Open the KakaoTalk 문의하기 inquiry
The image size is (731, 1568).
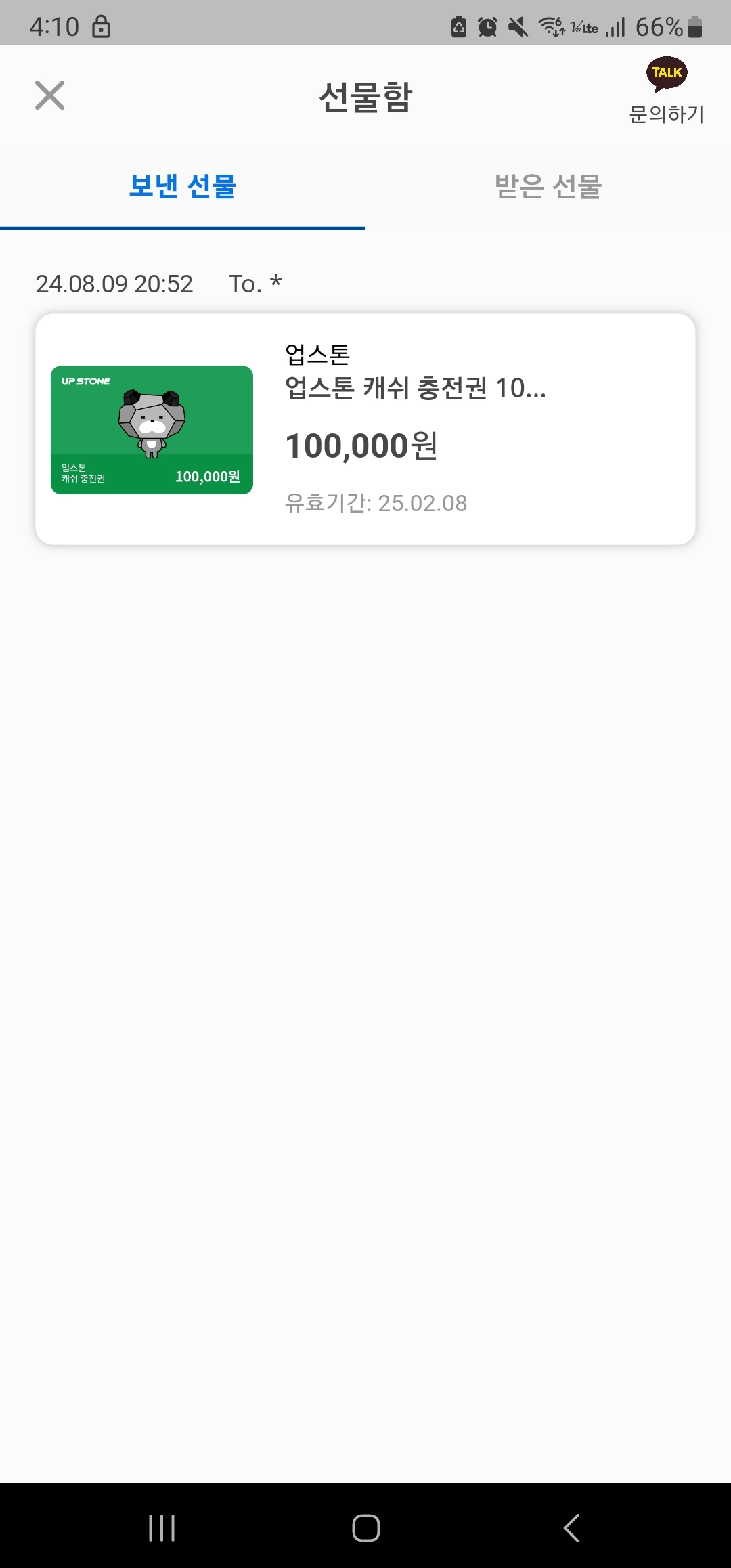click(x=667, y=91)
